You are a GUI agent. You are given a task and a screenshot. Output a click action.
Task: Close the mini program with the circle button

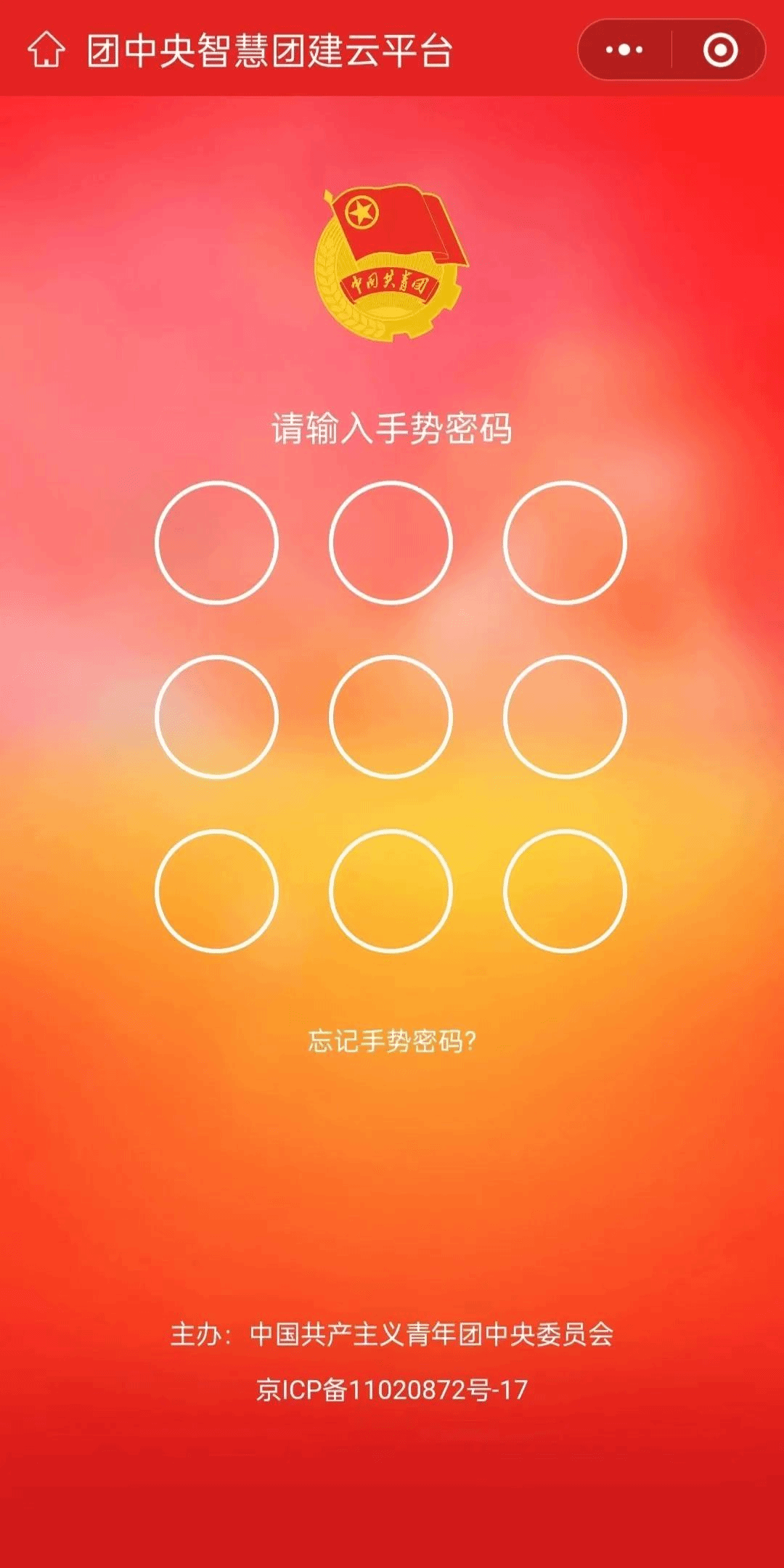pyautogui.click(x=720, y=49)
